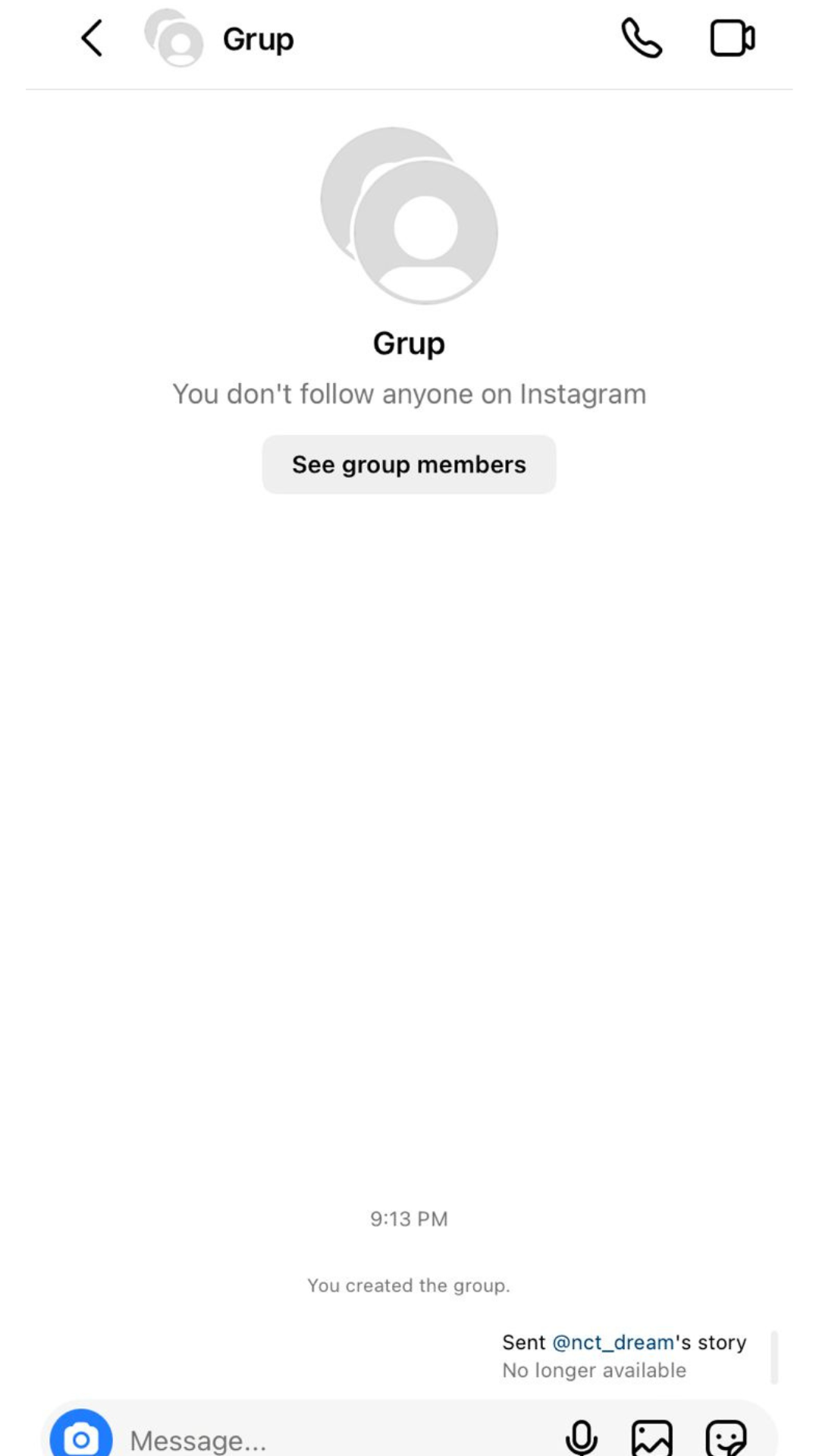Start a video call with Grup
The height and width of the screenshot is (1456, 819).
pyautogui.click(x=732, y=38)
